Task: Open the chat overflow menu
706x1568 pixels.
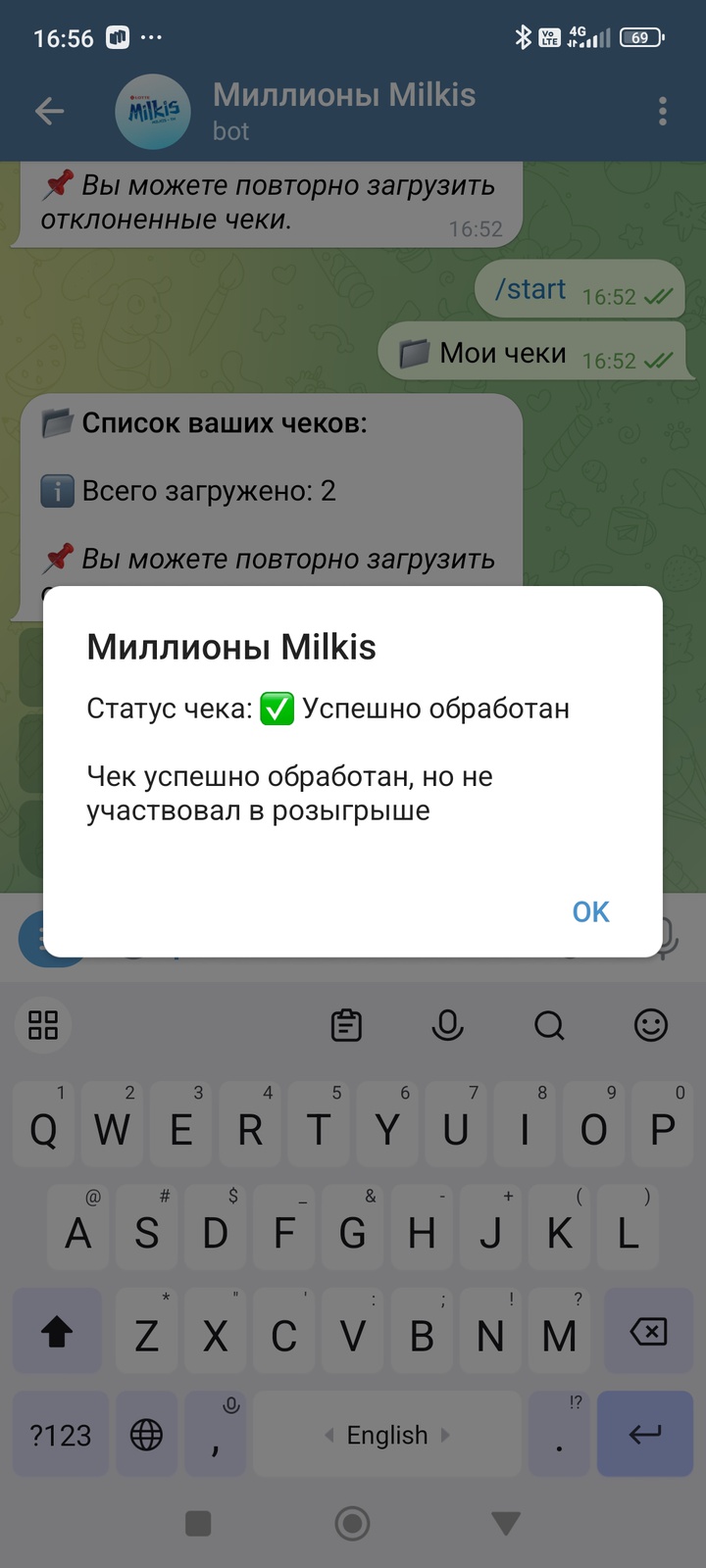Action: 663,112
